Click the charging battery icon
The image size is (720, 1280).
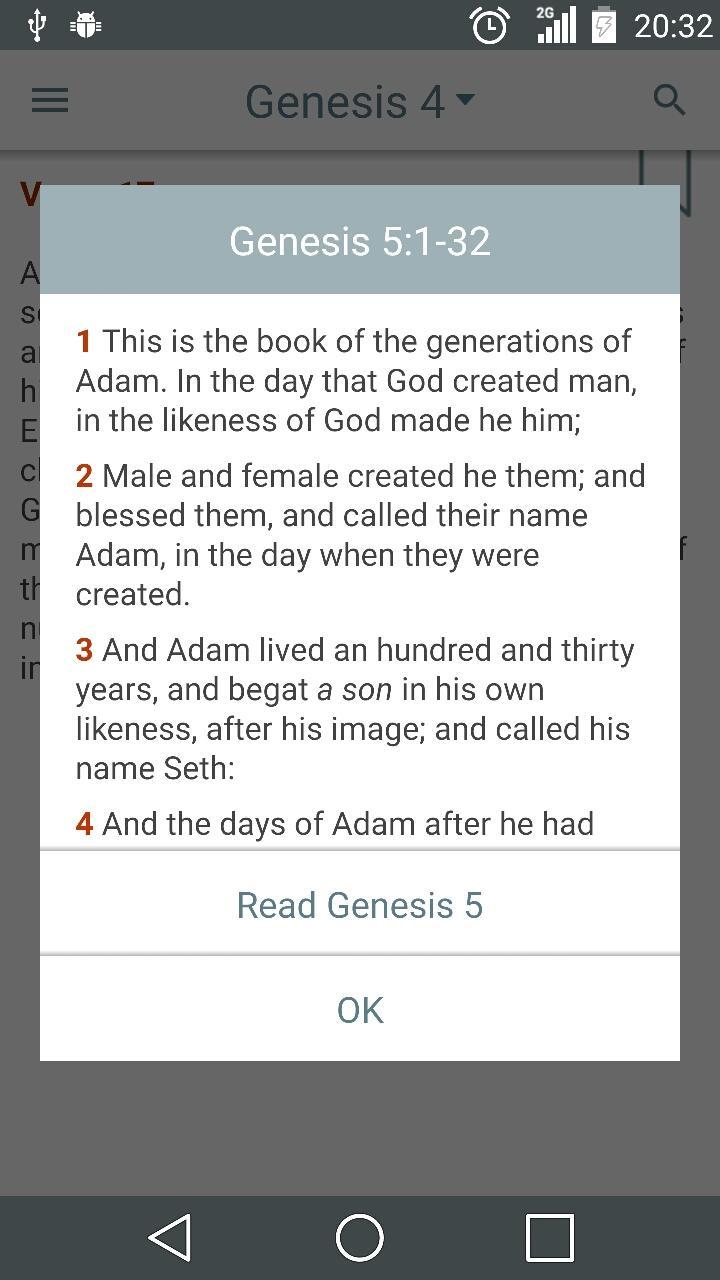[x=605, y=25]
